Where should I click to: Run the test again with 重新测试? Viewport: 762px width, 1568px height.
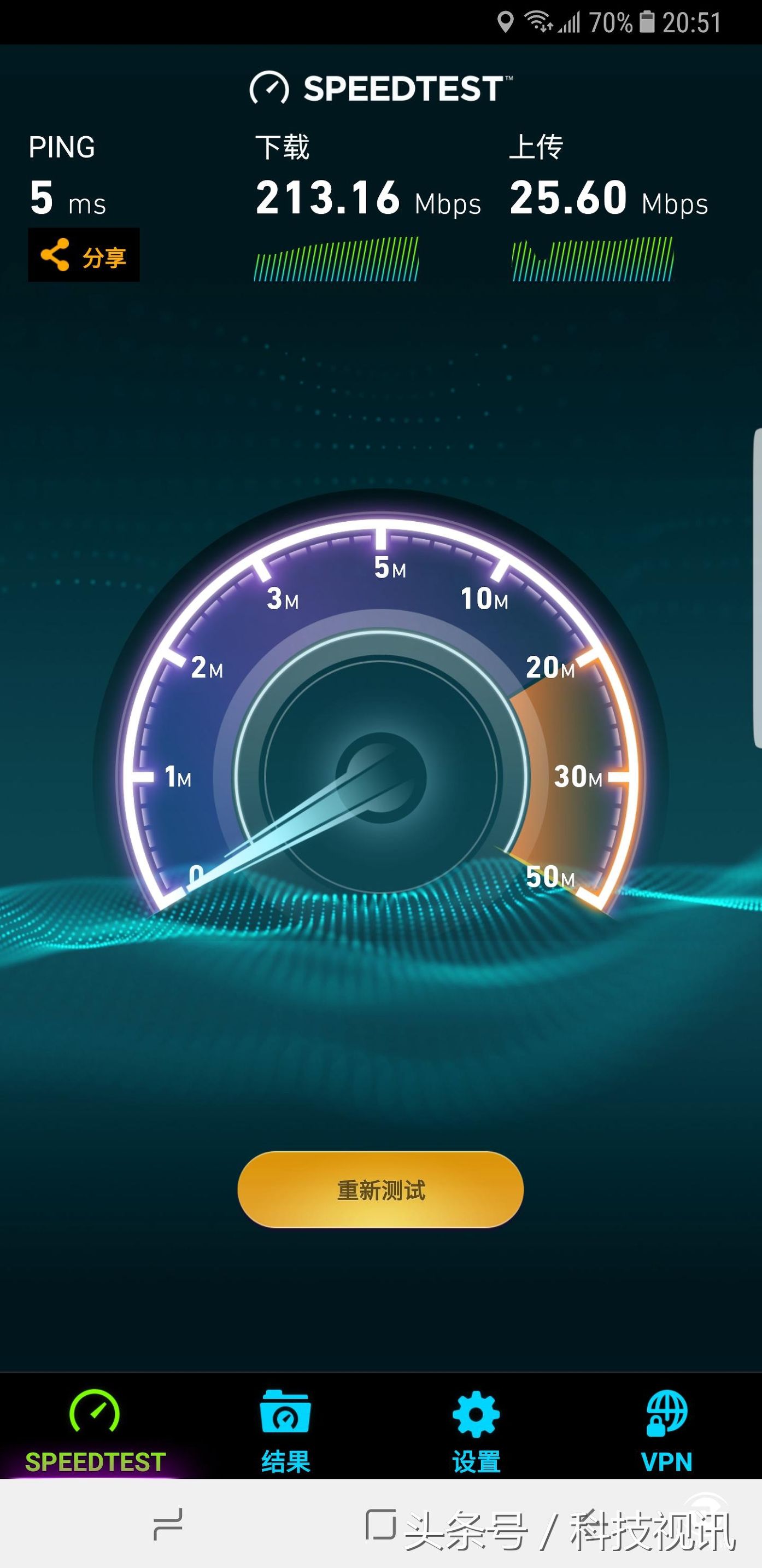click(380, 1190)
